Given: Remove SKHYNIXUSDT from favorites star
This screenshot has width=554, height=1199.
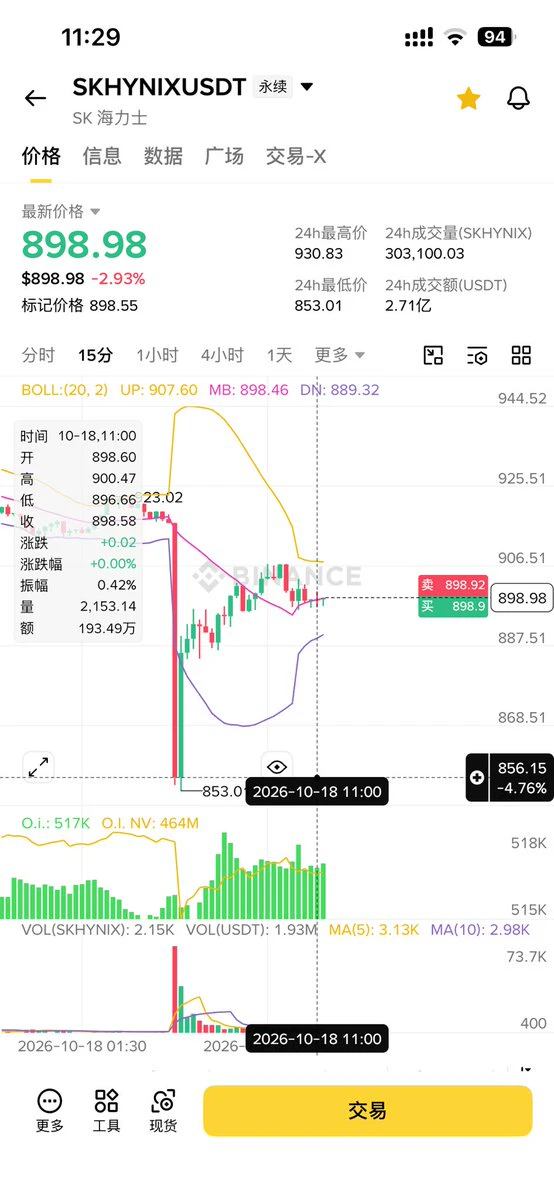Looking at the screenshot, I should pyautogui.click(x=468, y=98).
